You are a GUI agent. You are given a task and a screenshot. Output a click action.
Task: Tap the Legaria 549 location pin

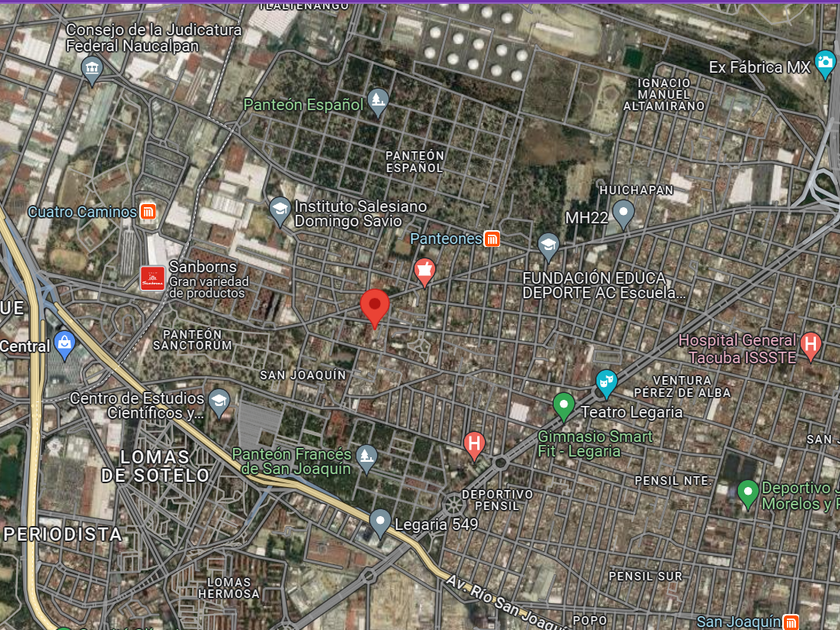point(380,522)
